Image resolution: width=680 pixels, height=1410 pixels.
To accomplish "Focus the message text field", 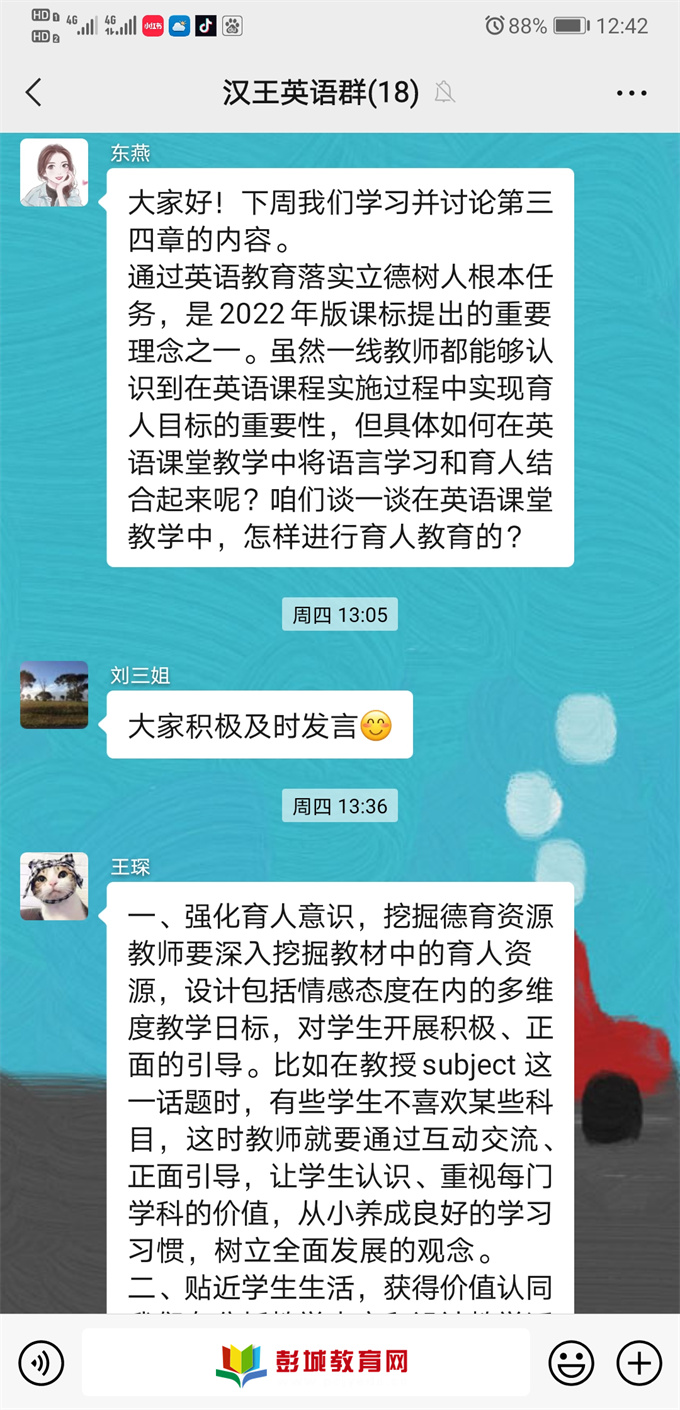I will (305, 1362).
